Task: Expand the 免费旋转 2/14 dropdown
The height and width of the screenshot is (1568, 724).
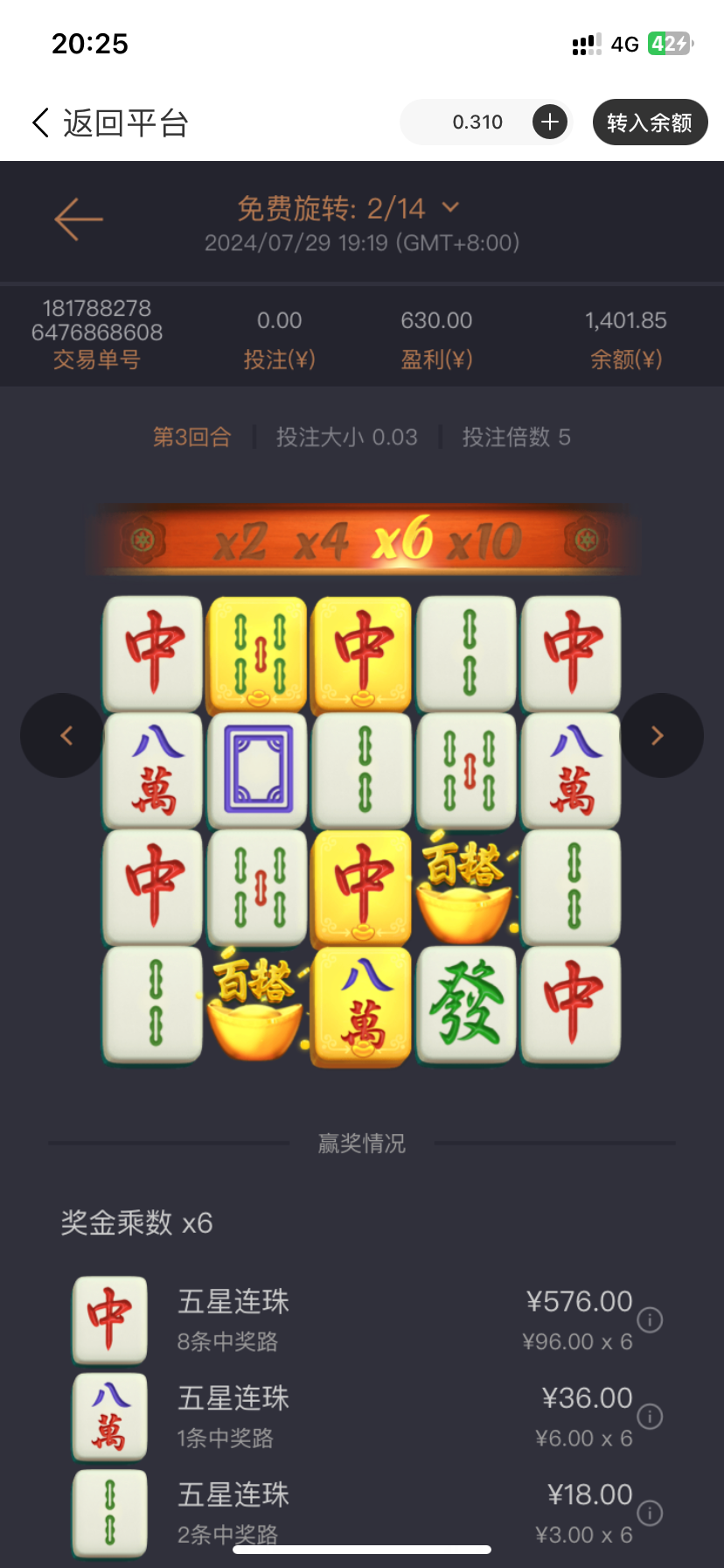Action: pos(450,207)
